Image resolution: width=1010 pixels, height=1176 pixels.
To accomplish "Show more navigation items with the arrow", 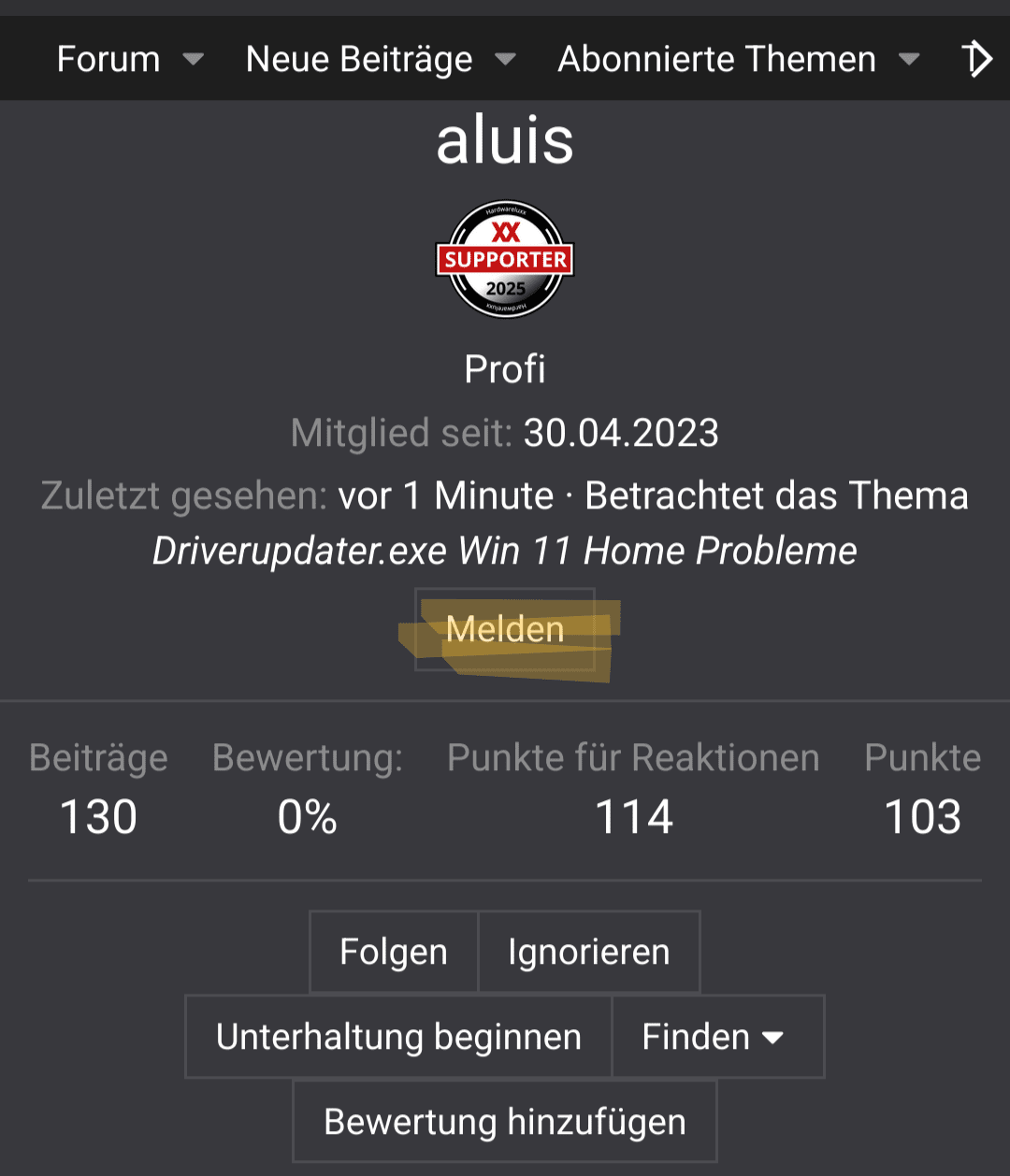I will click(x=977, y=60).
